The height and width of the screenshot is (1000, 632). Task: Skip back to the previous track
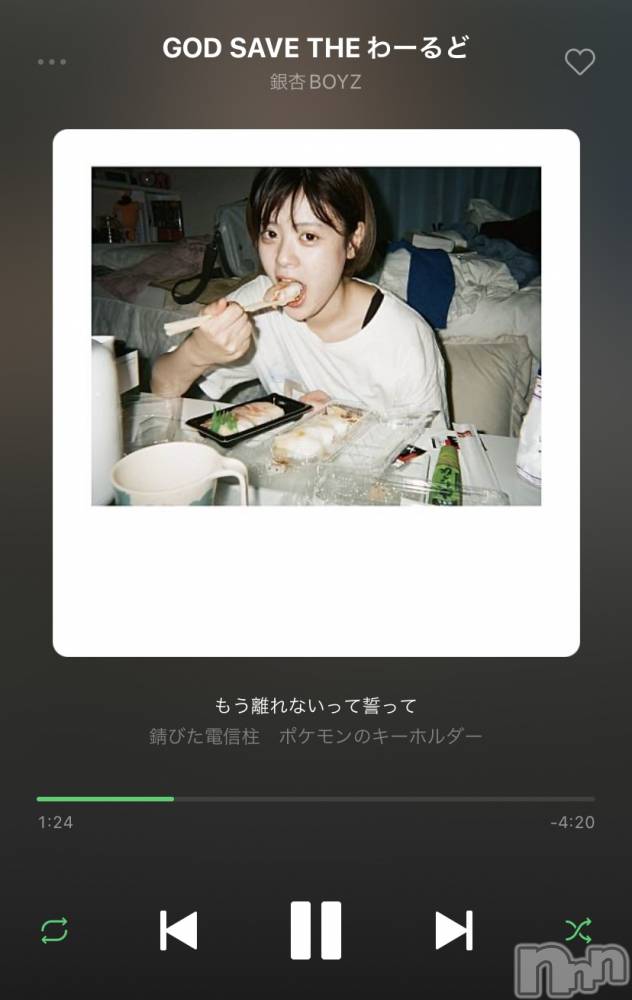179,931
